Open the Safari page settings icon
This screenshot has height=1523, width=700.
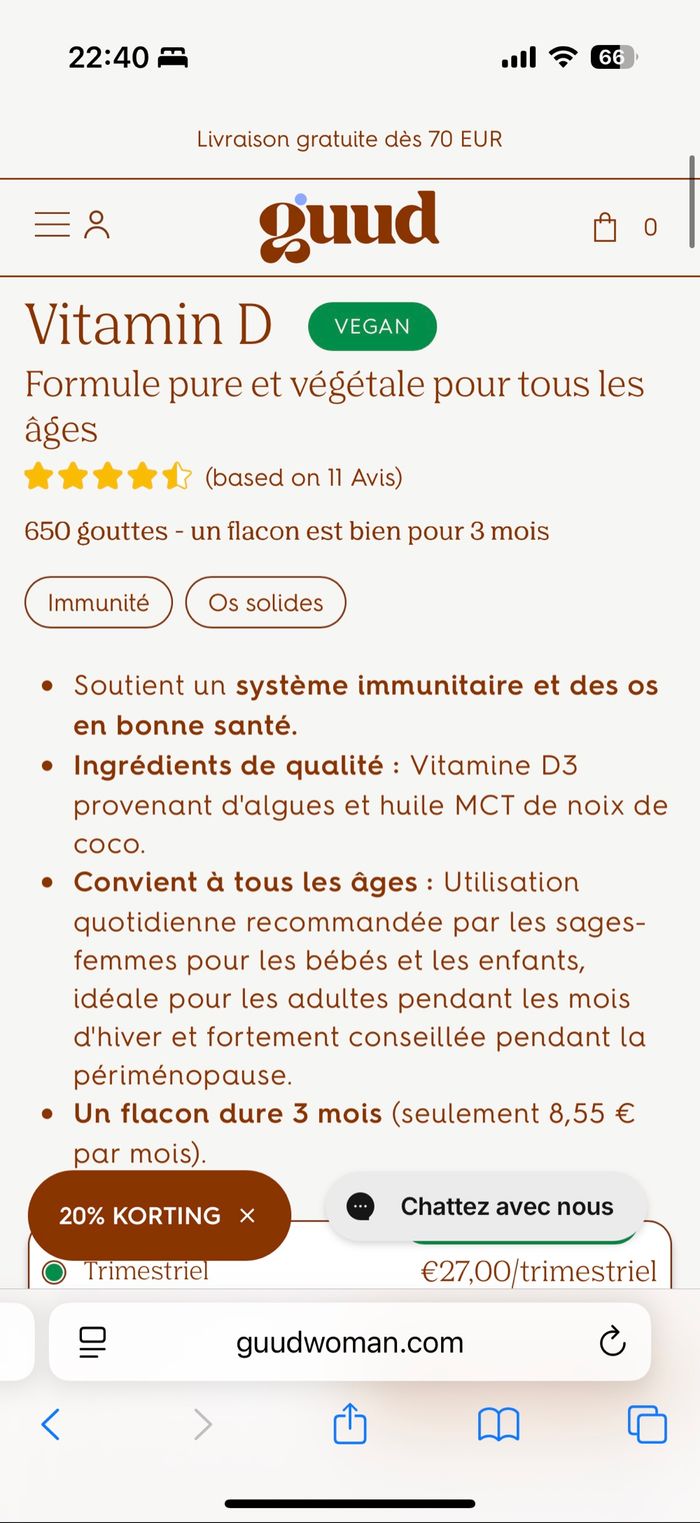coord(93,1342)
